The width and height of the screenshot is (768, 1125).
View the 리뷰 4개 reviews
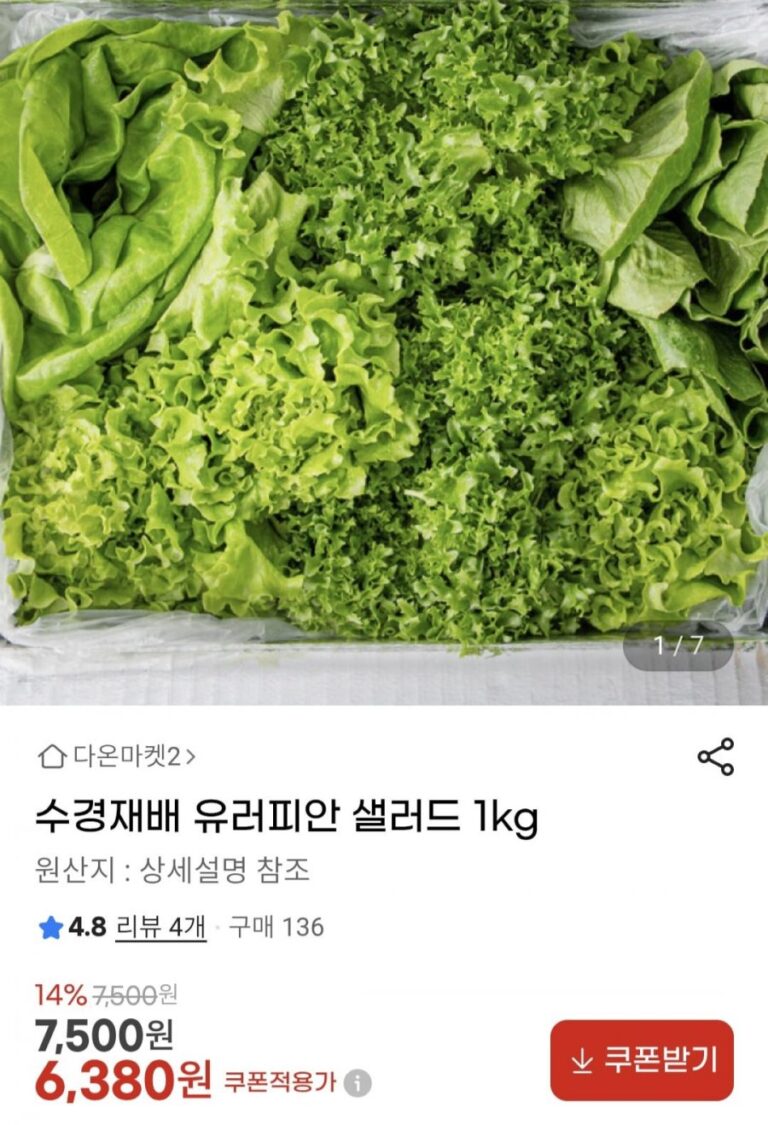(x=161, y=927)
